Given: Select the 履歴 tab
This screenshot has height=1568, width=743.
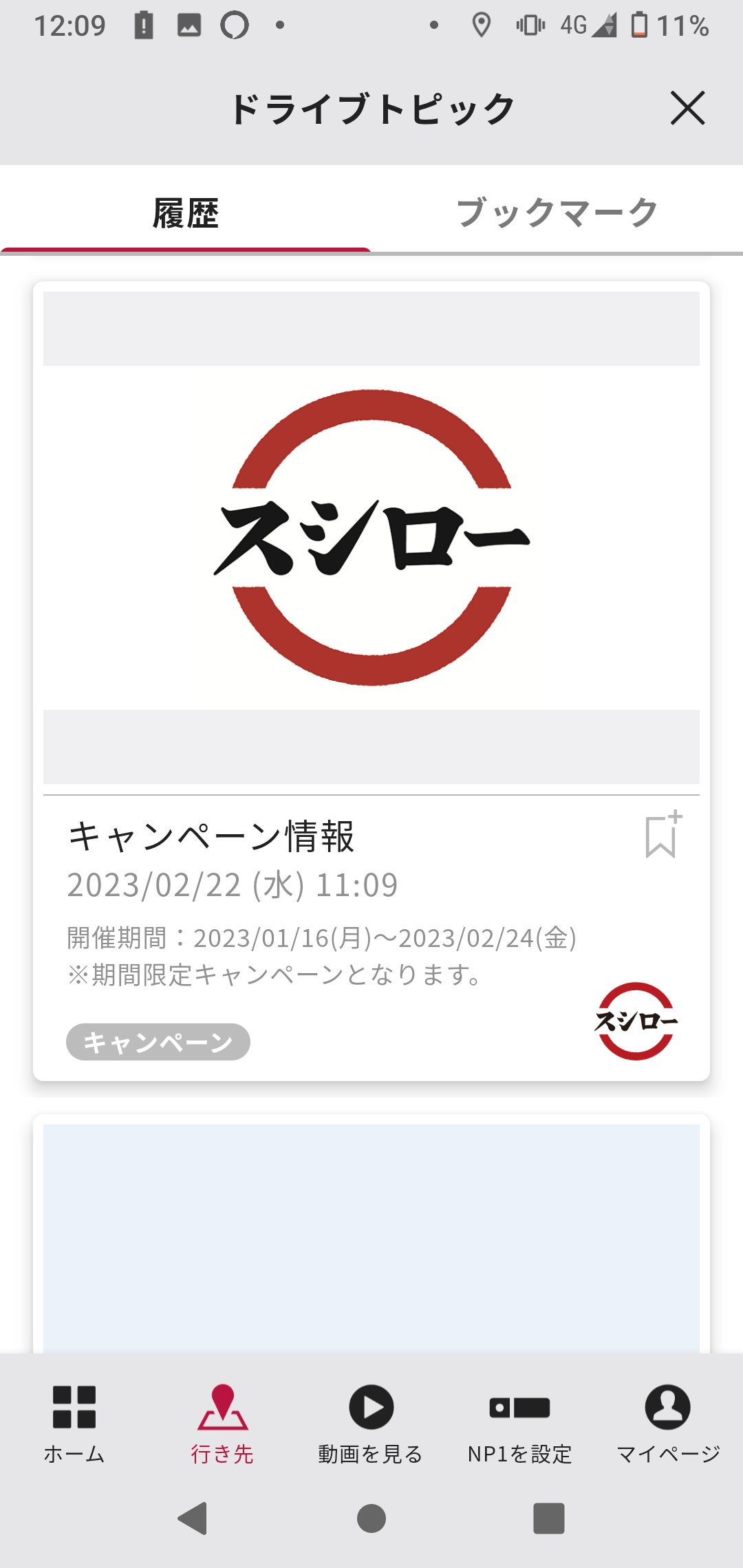Looking at the screenshot, I should [x=186, y=213].
